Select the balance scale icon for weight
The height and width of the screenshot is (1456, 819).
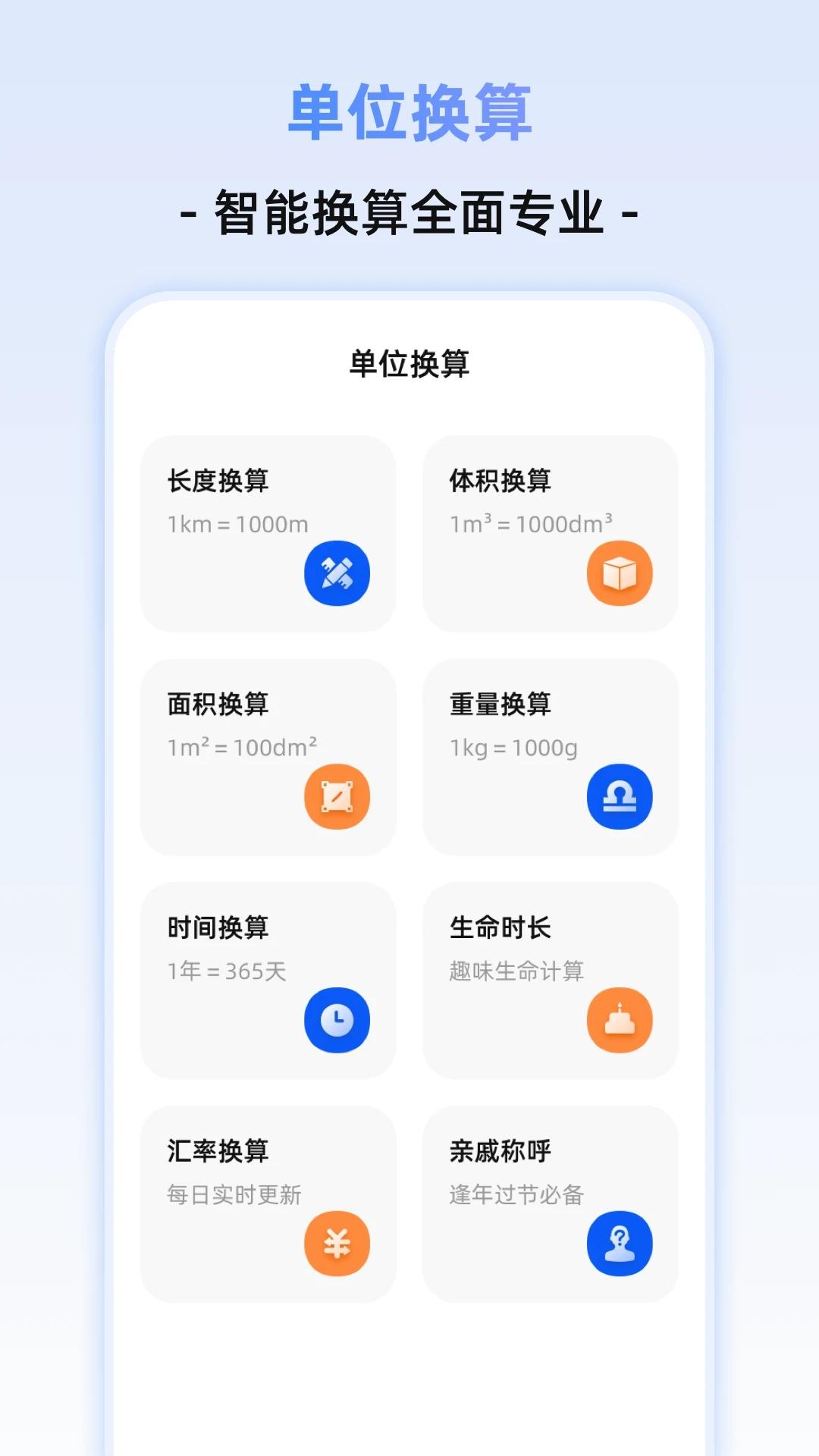[x=618, y=795]
